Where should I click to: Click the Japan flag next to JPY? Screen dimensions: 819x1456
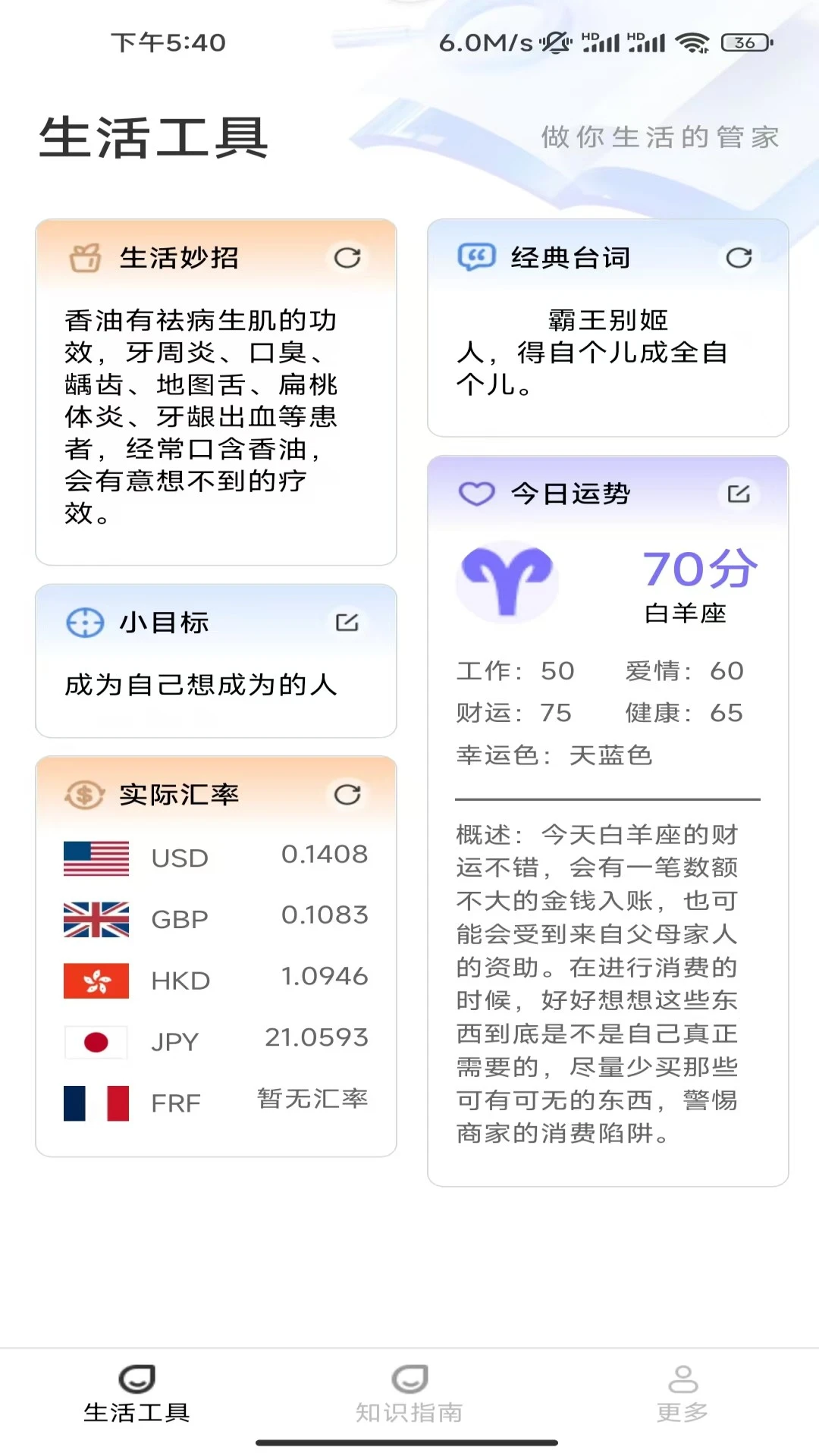96,1041
